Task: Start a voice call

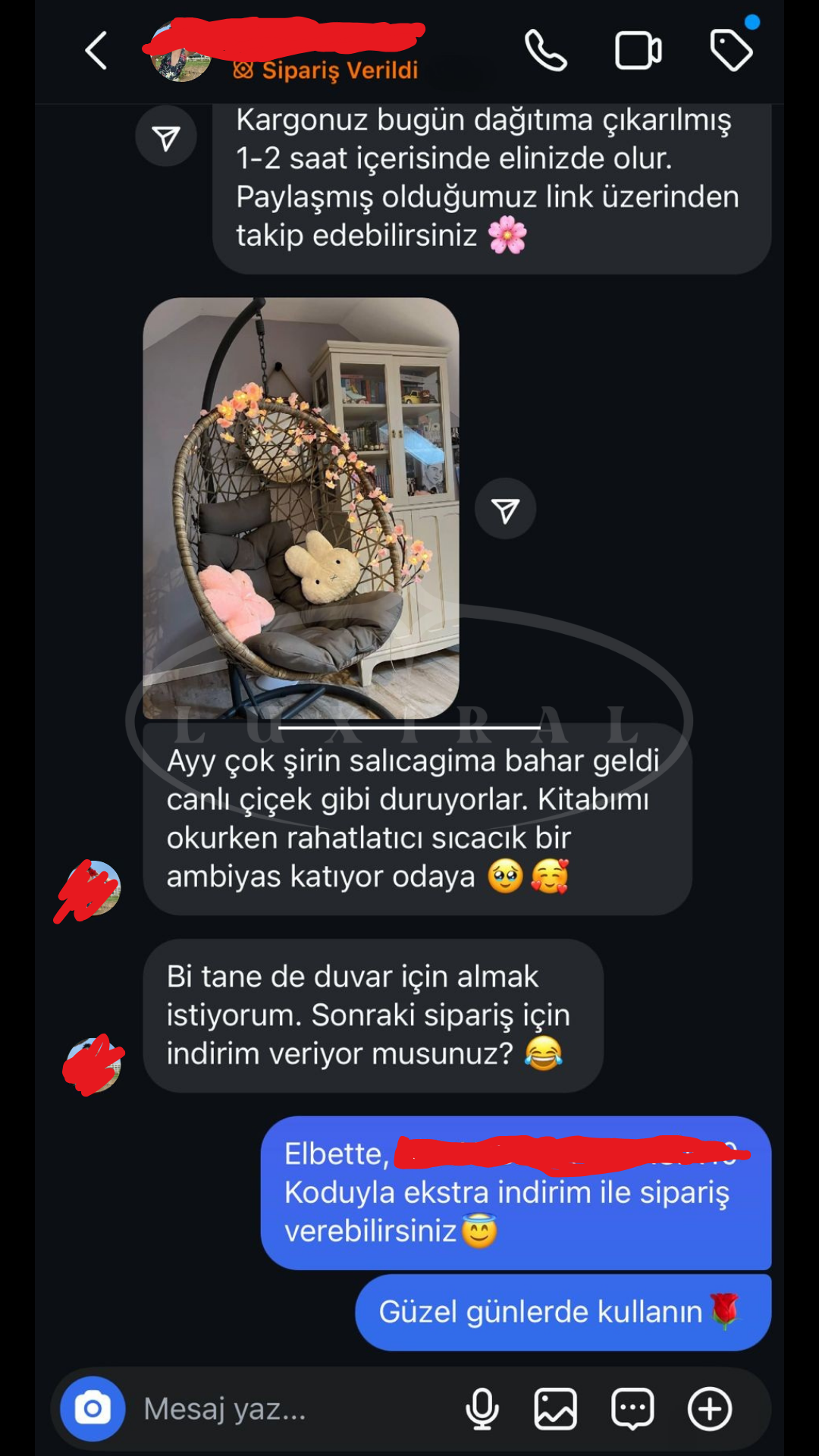Action: click(x=545, y=52)
